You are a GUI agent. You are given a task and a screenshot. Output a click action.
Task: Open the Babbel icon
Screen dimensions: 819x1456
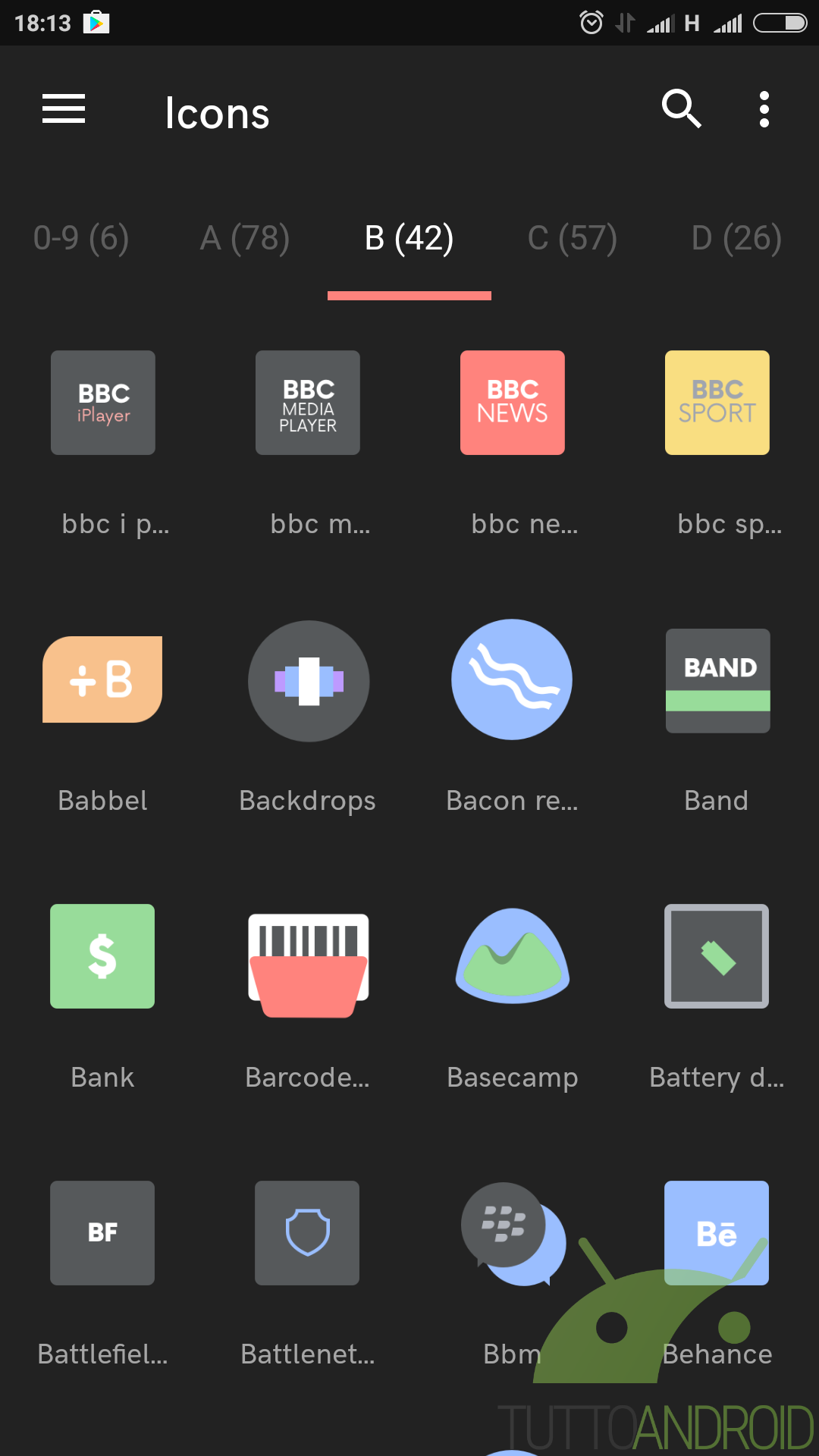point(102,679)
